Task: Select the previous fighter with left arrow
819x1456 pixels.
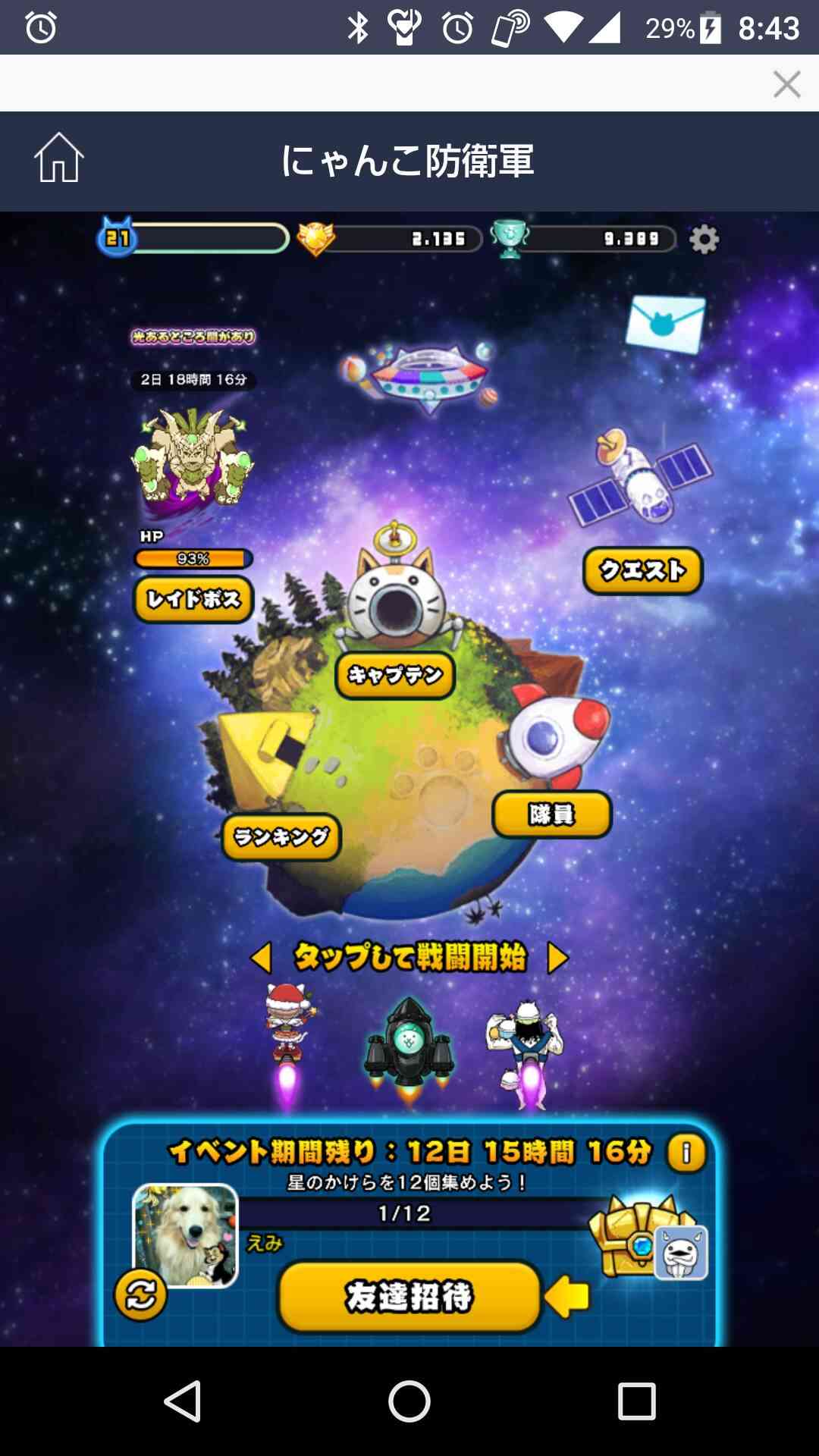Action: 262,958
